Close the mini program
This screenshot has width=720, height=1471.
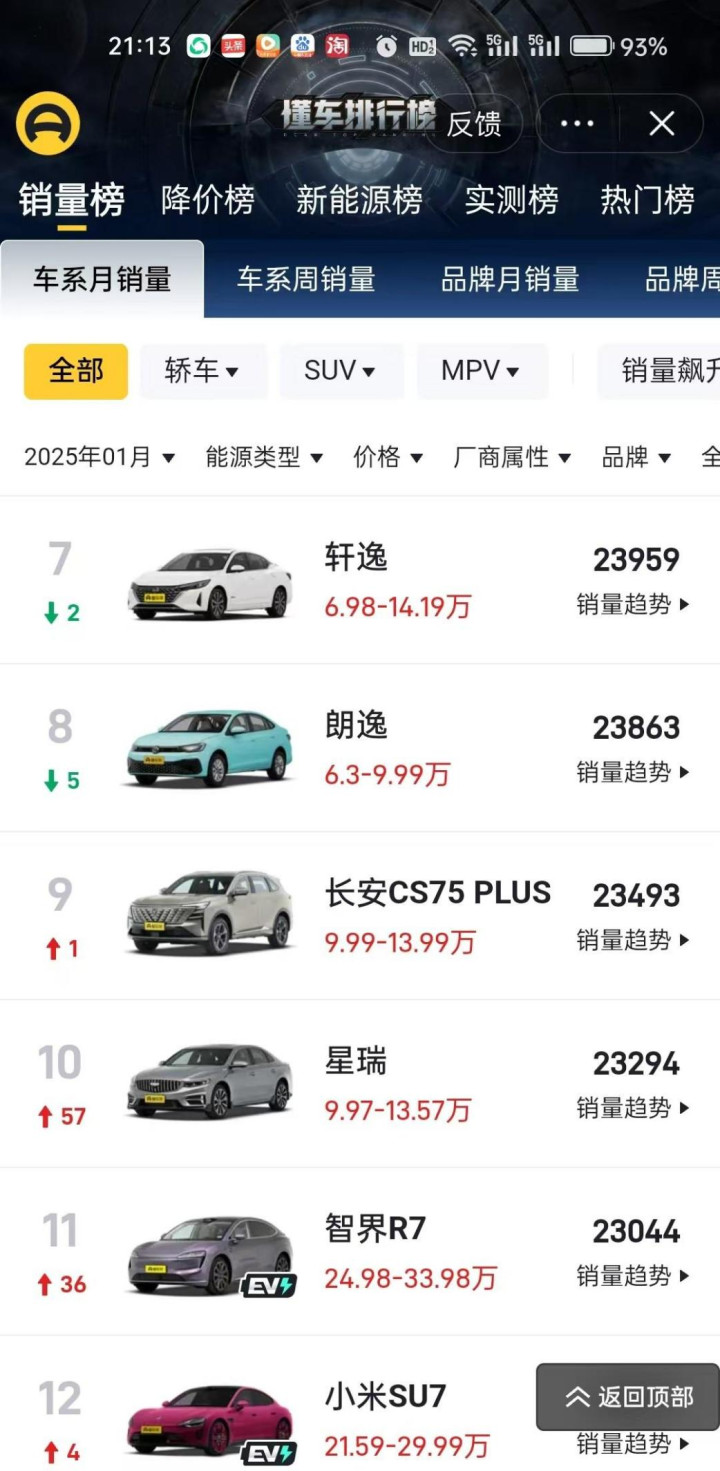pos(661,124)
